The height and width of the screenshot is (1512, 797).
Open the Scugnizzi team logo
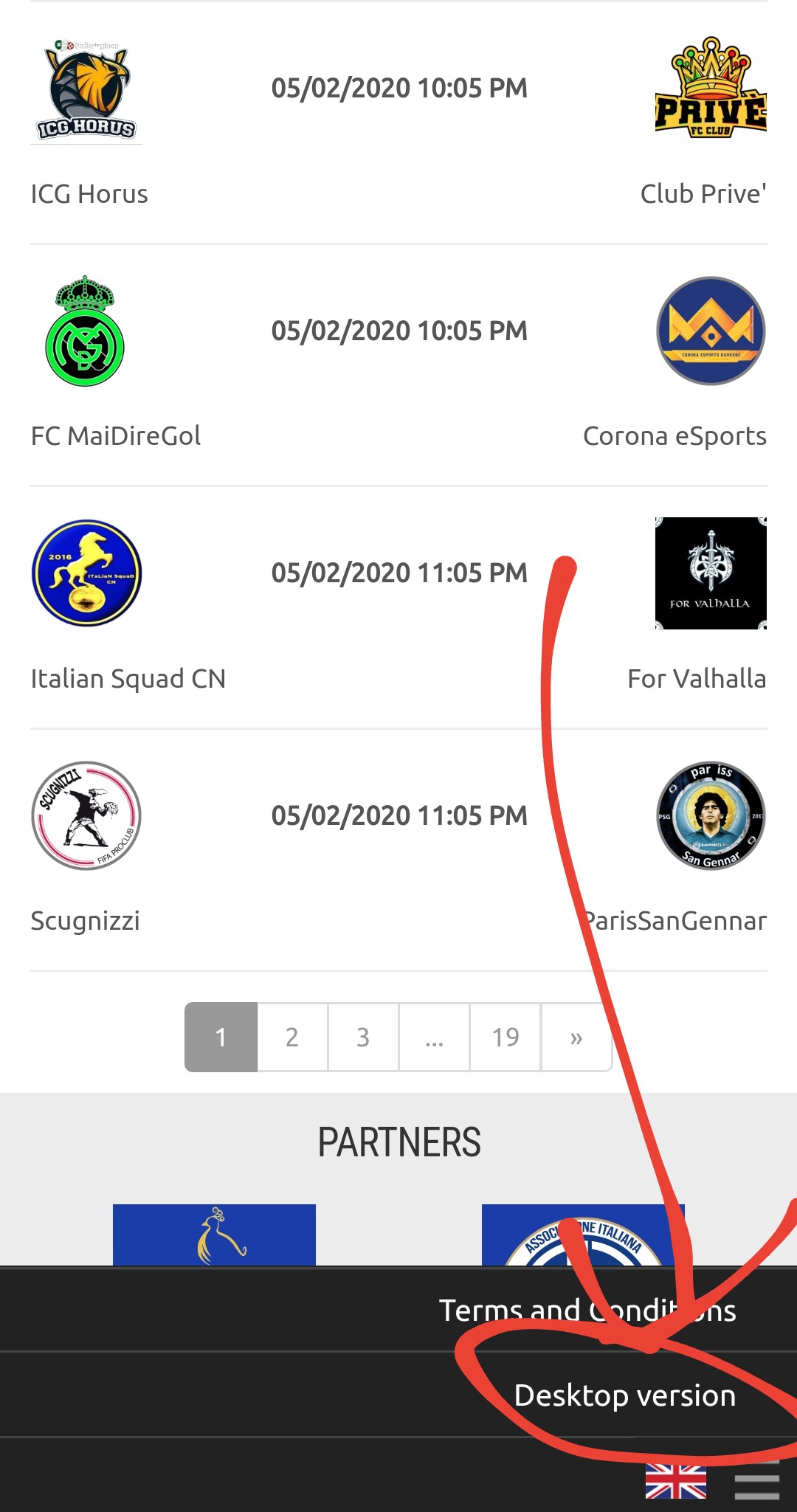[x=86, y=815]
